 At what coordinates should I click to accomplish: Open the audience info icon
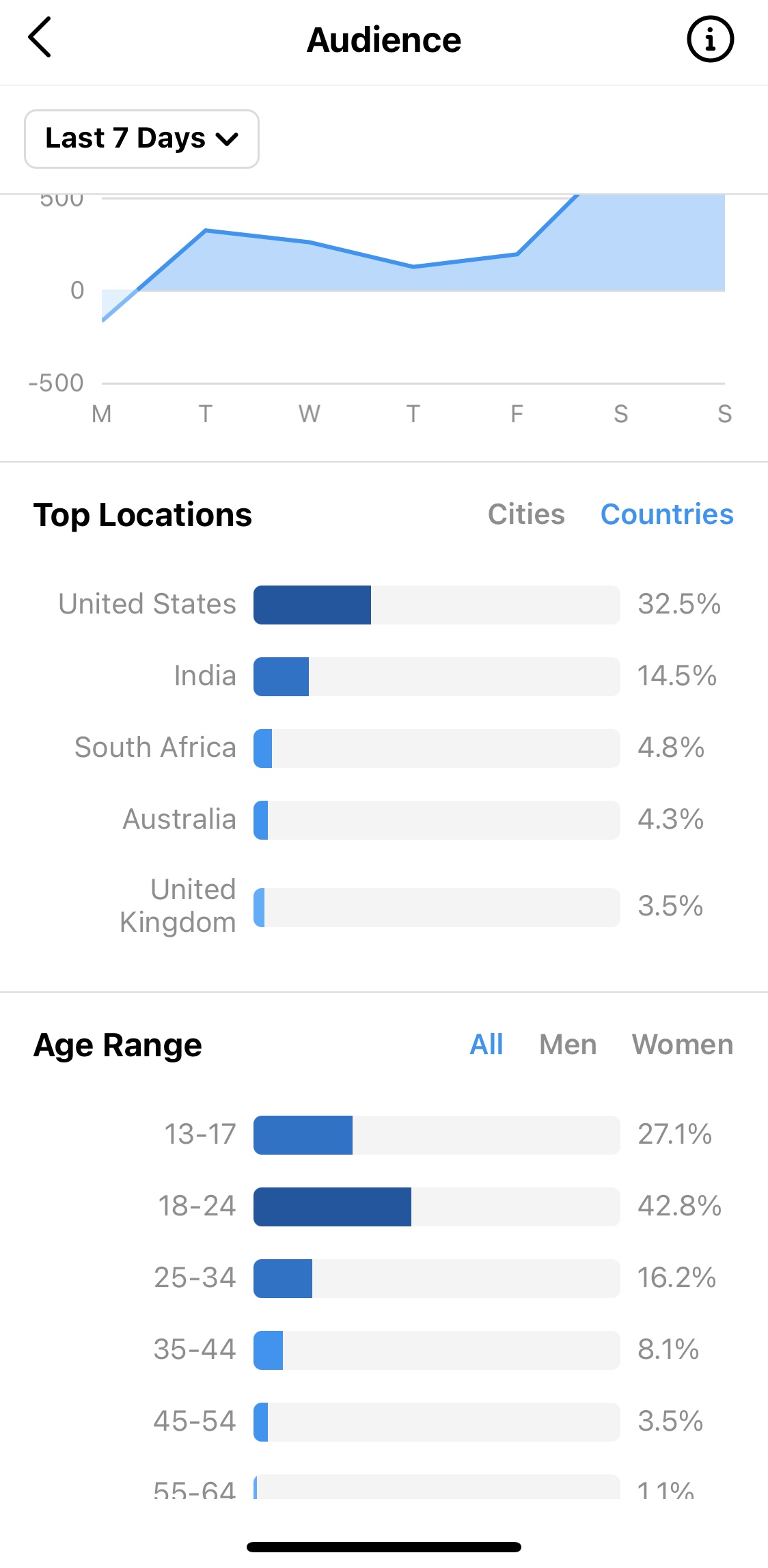[x=710, y=39]
